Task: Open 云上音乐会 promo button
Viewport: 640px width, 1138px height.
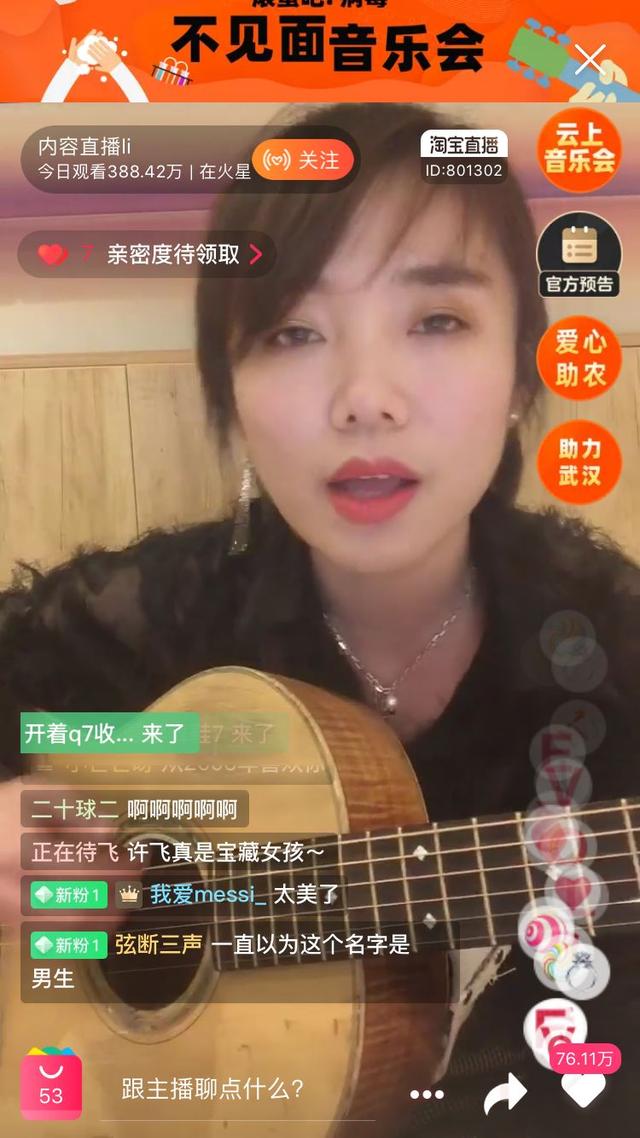Action: tap(579, 150)
